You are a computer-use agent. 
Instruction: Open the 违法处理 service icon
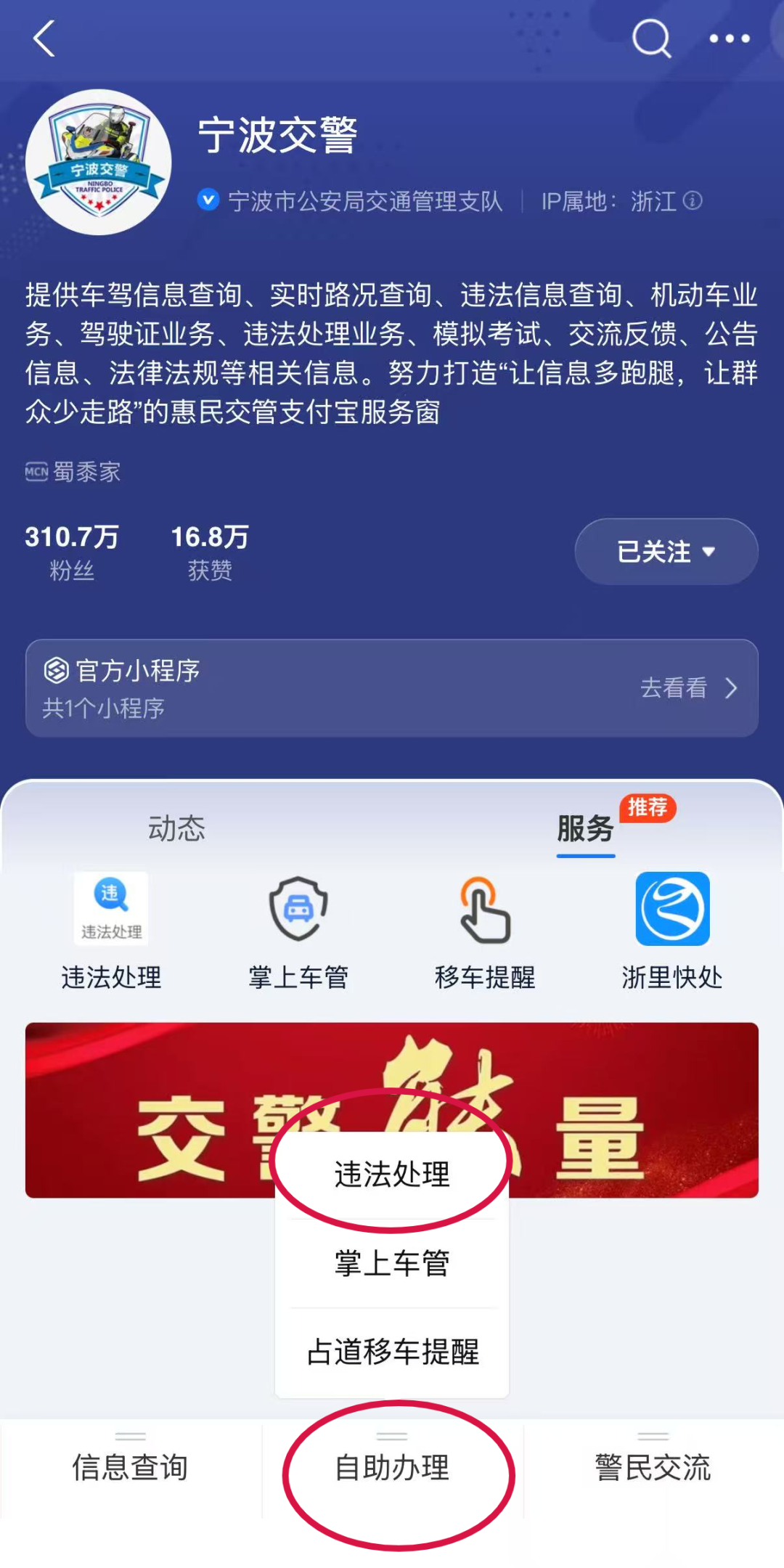point(111,931)
